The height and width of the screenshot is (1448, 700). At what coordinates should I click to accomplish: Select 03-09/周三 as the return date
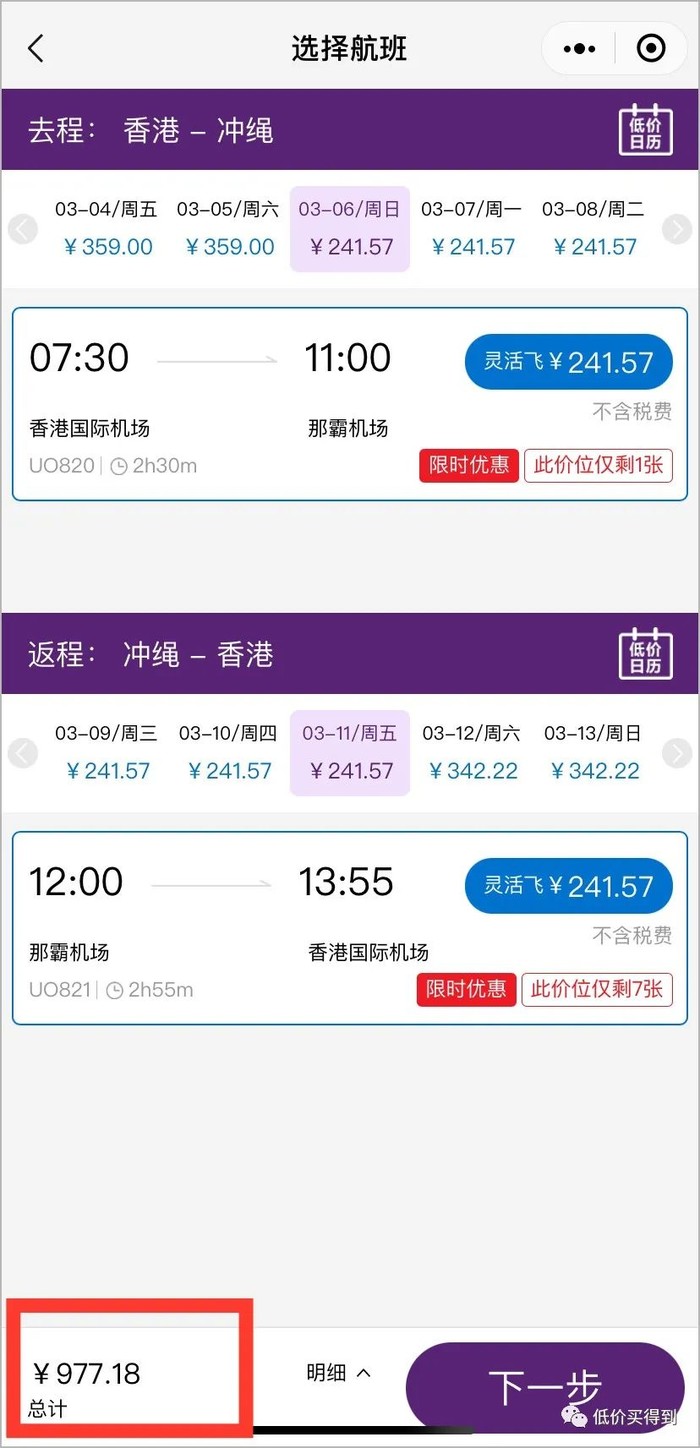pyautogui.click(x=107, y=753)
